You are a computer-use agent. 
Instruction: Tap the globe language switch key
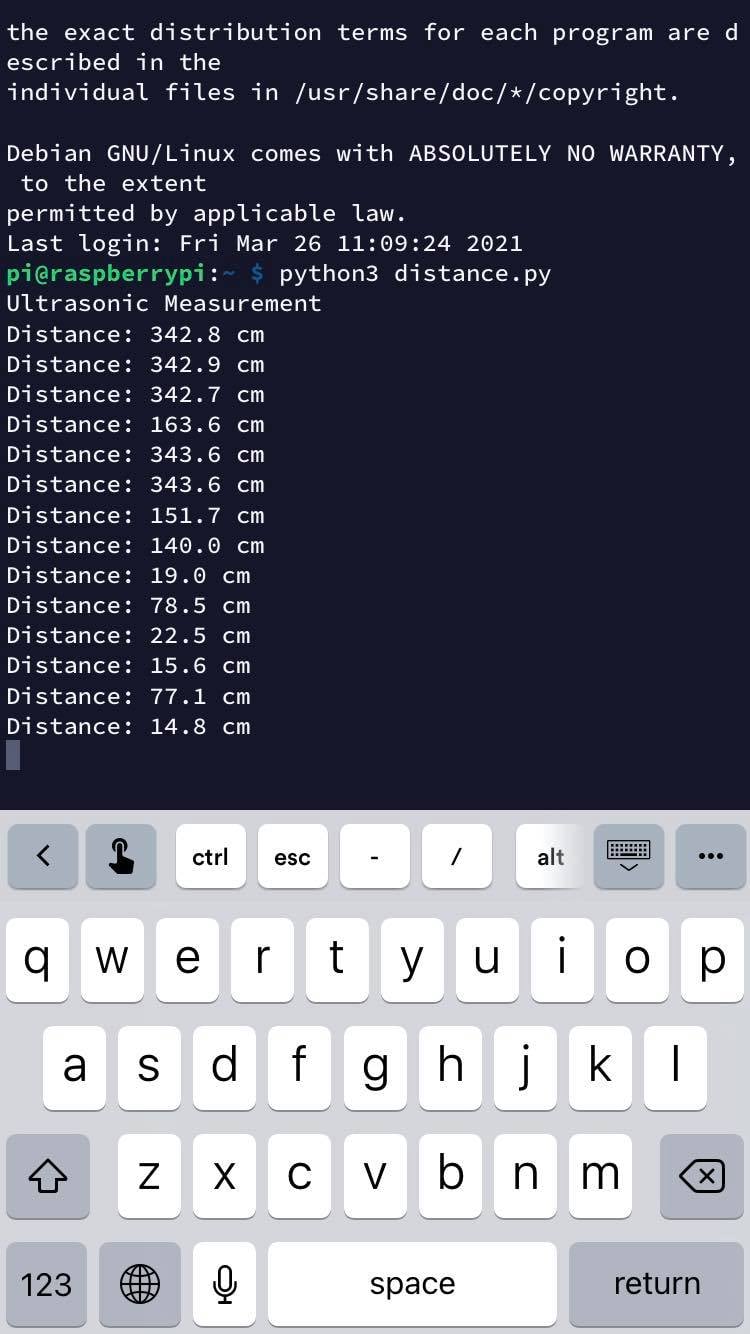point(140,1284)
